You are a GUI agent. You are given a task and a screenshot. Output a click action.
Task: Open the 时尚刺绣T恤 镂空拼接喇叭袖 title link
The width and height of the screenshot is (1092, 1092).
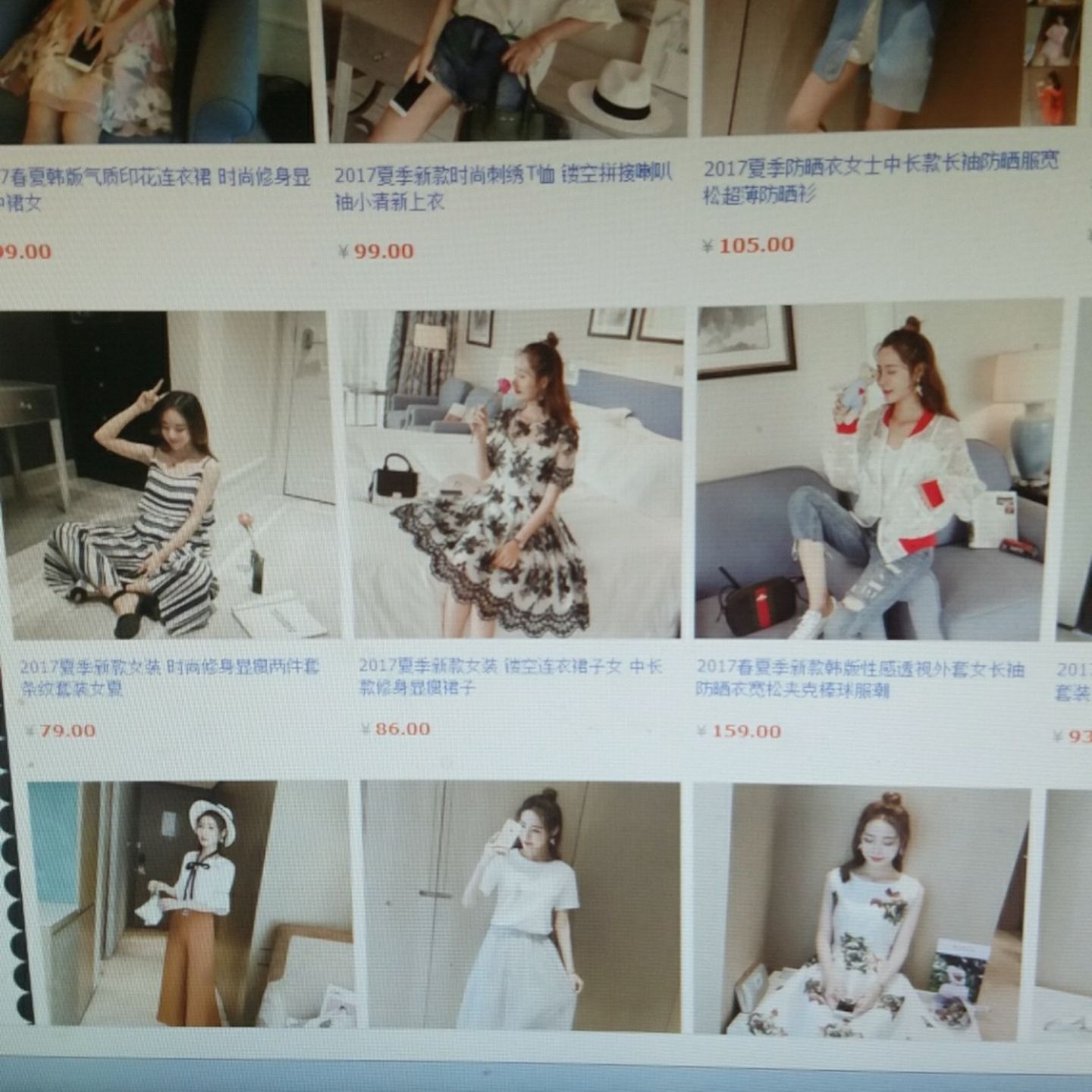coord(502,187)
